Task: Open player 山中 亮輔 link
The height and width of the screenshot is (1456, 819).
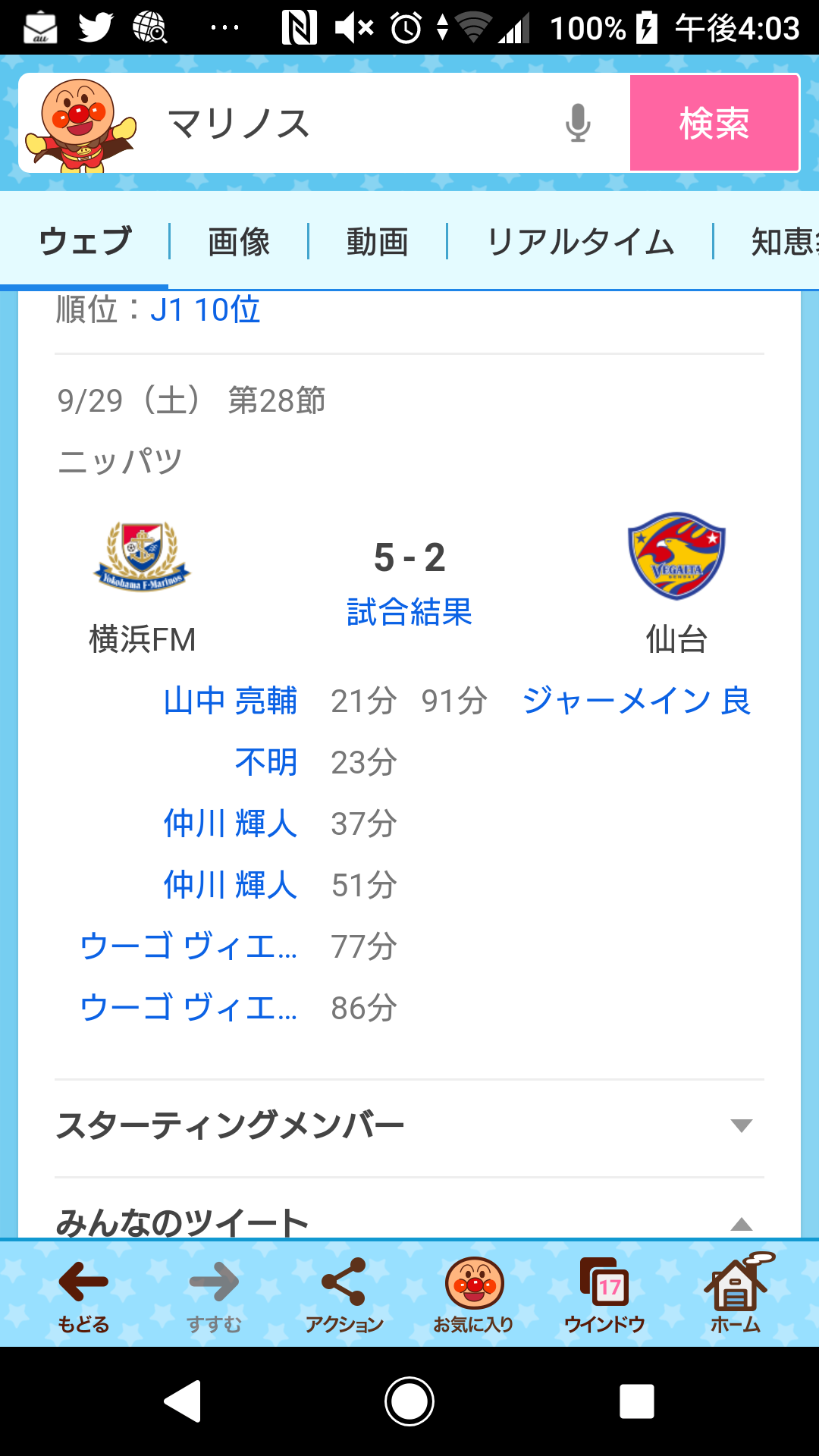Action: point(231,701)
